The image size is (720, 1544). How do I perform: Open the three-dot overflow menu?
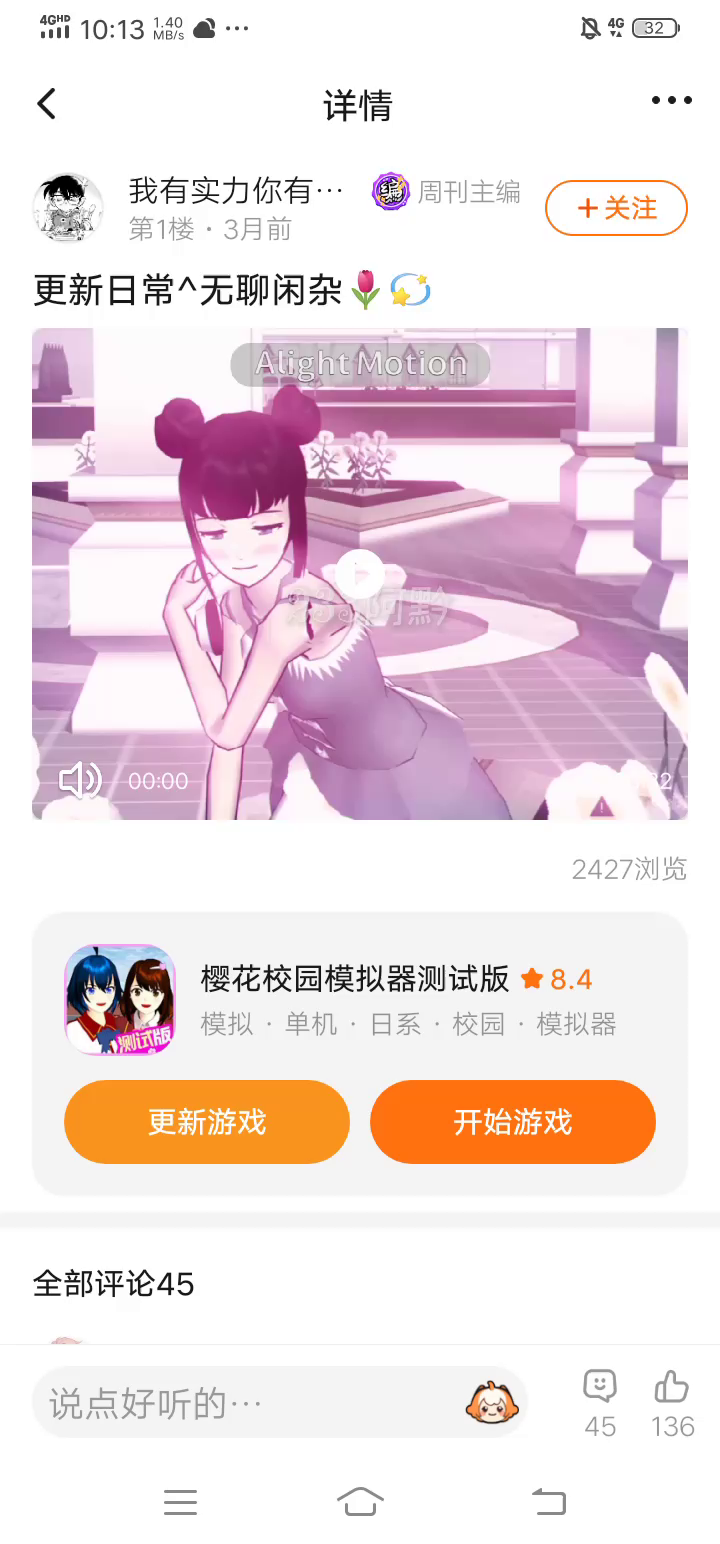pos(671,100)
